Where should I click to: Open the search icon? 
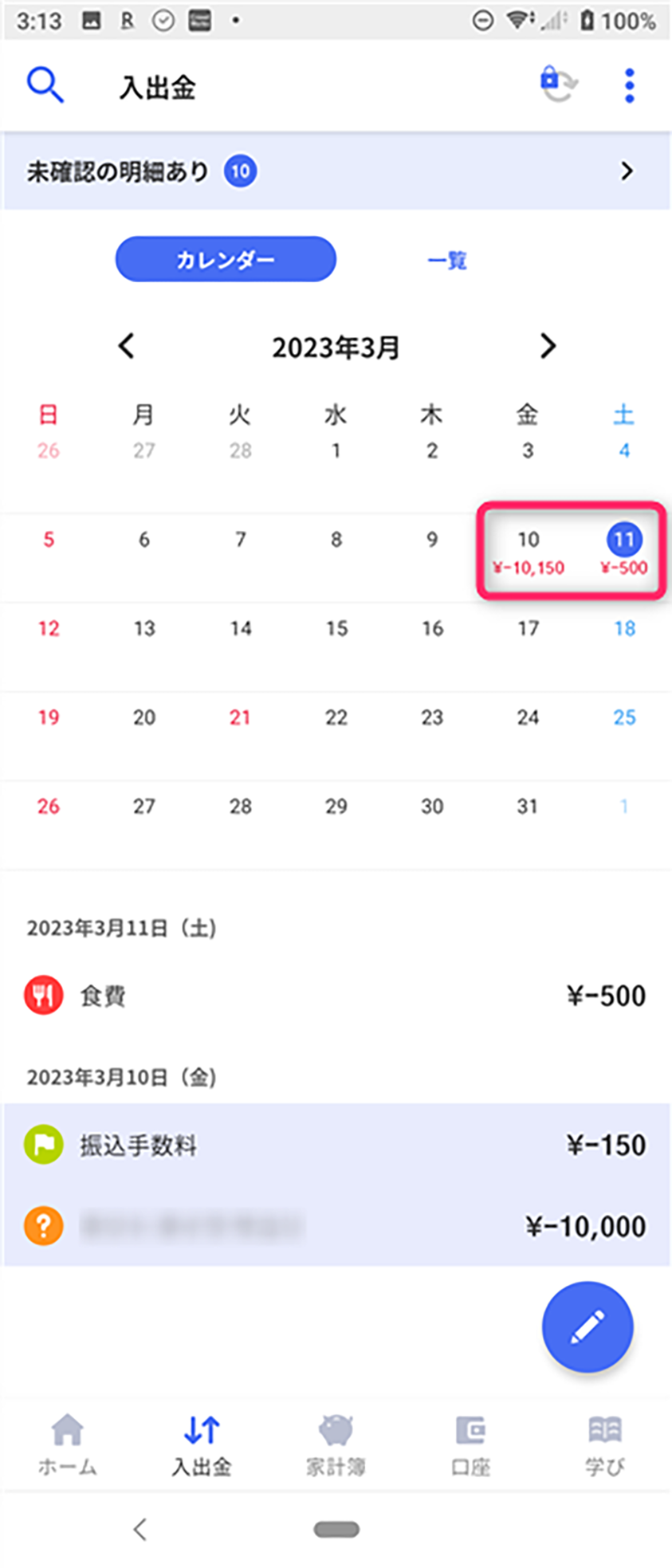pyautogui.click(x=45, y=84)
